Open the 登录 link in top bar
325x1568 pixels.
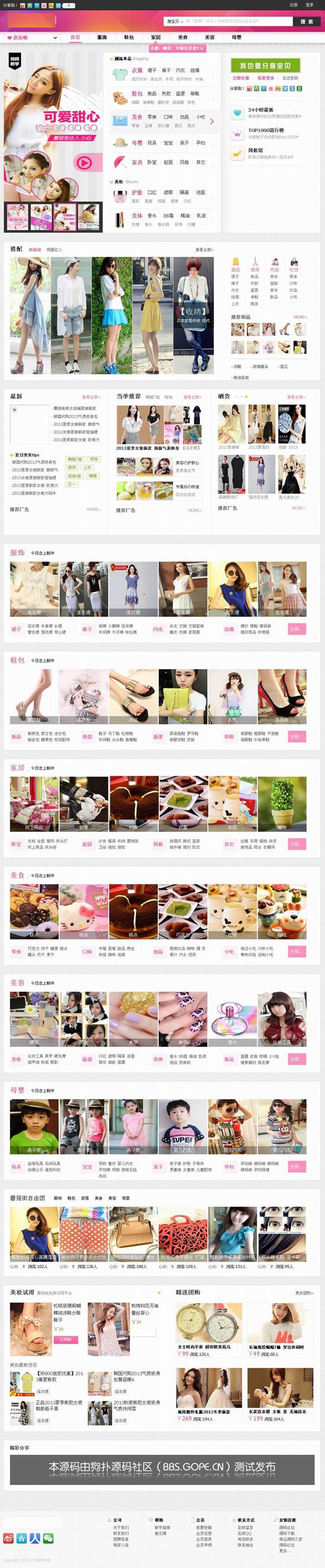coord(309,5)
